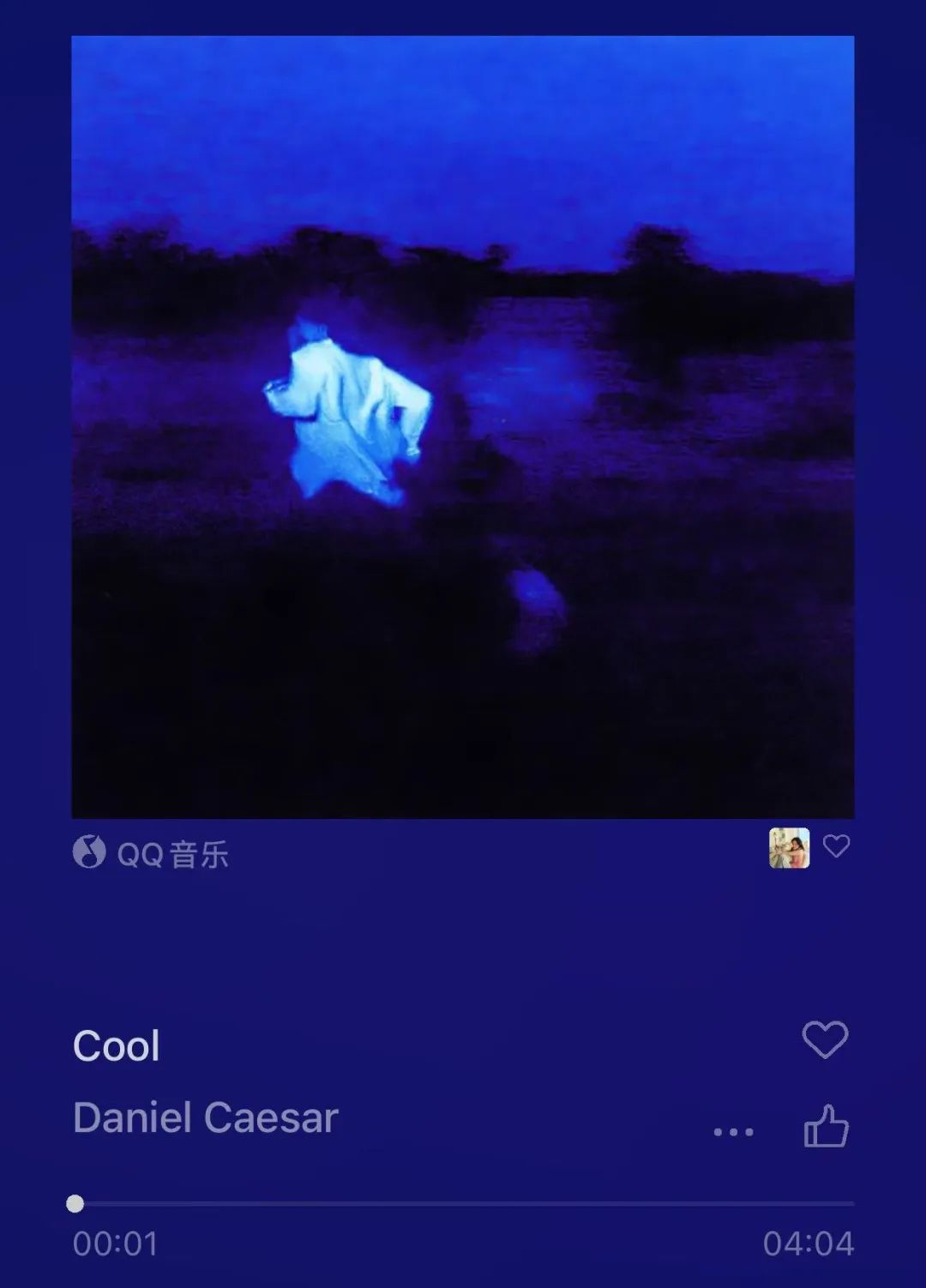926x1288 pixels.
Task: Reveal sharing options from the ellipsis
Action: click(x=734, y=1132)
